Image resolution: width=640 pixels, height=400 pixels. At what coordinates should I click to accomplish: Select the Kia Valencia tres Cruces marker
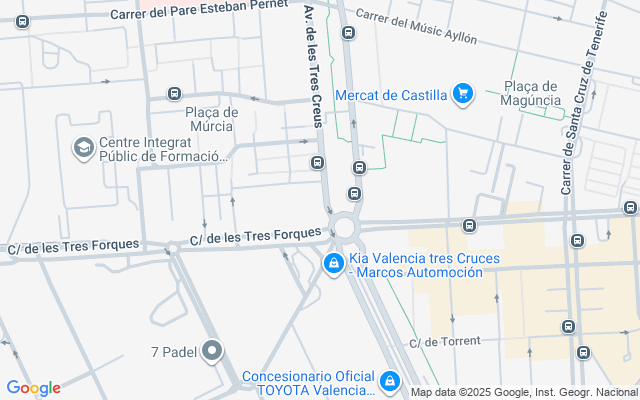click(x=334, y=264)
